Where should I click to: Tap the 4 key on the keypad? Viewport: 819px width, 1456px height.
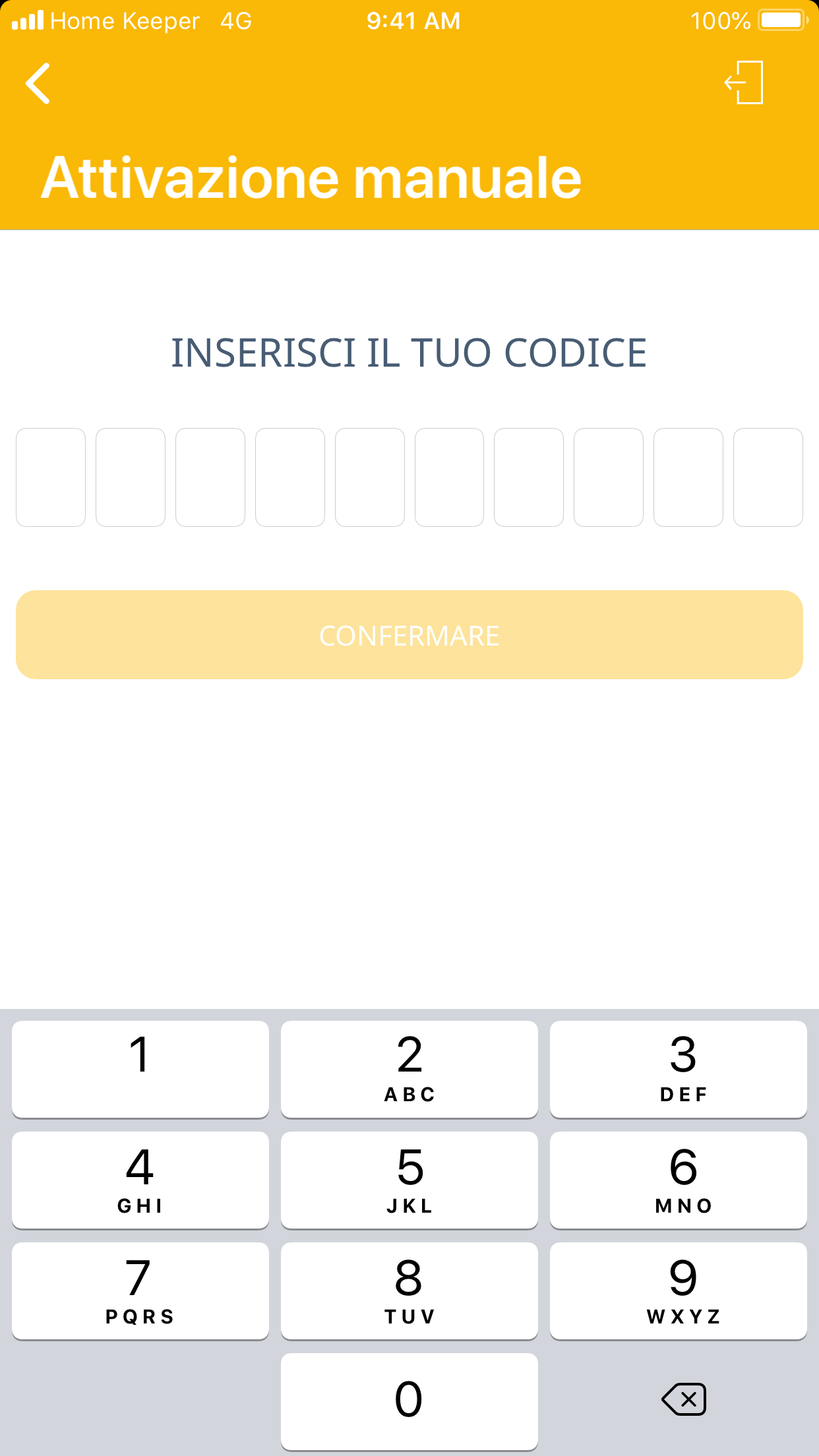click(x=140, y=1180)
